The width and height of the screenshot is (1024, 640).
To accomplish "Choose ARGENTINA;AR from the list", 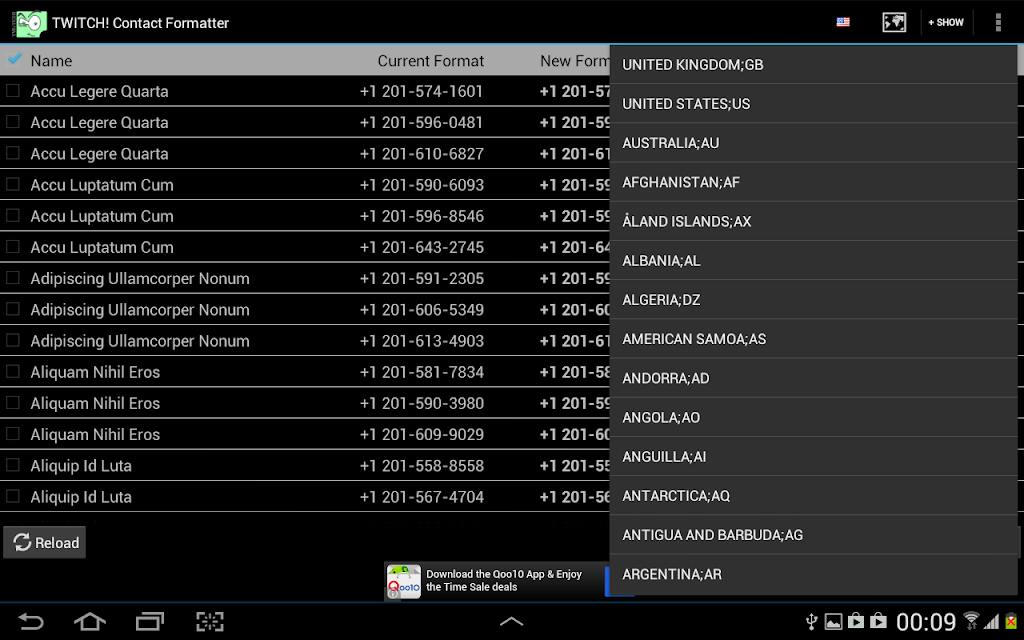I will 813,574.
